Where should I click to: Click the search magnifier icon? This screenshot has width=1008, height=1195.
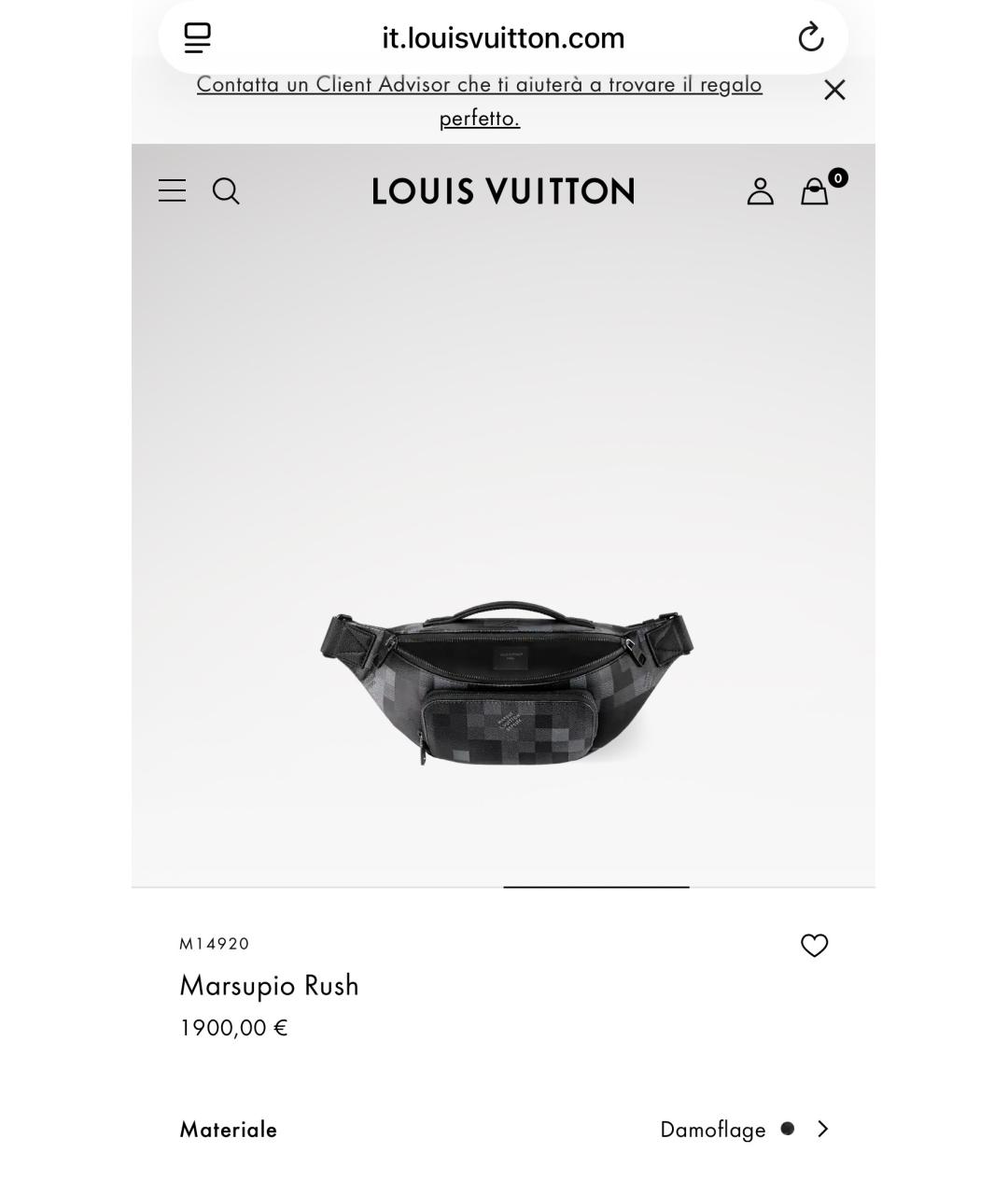(226, 191)
